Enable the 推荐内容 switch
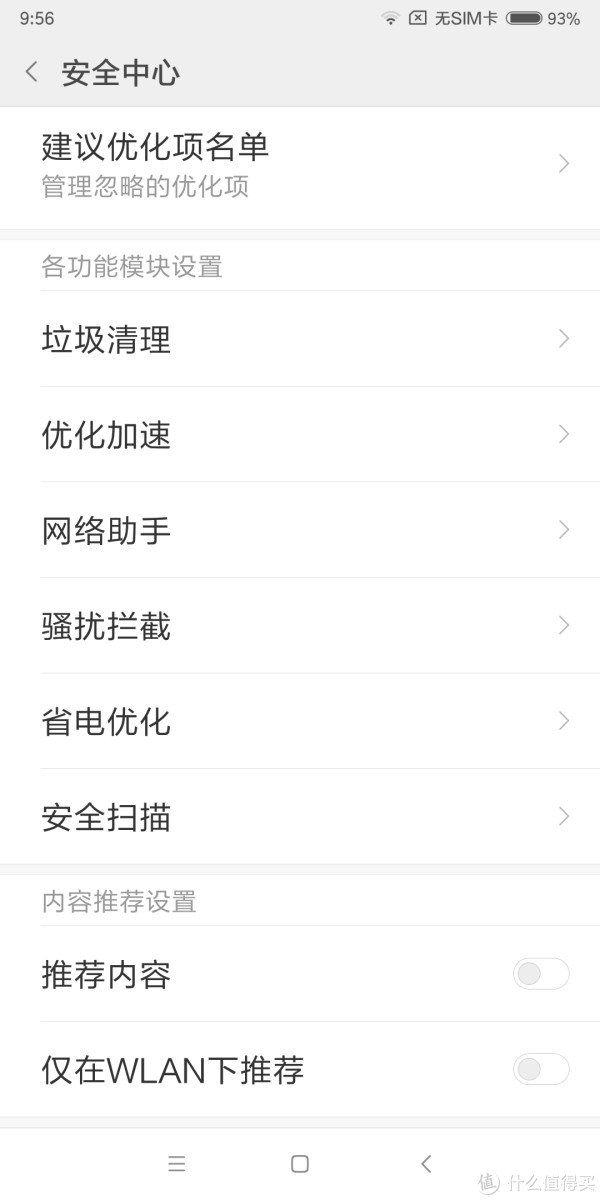 point(541,973)
